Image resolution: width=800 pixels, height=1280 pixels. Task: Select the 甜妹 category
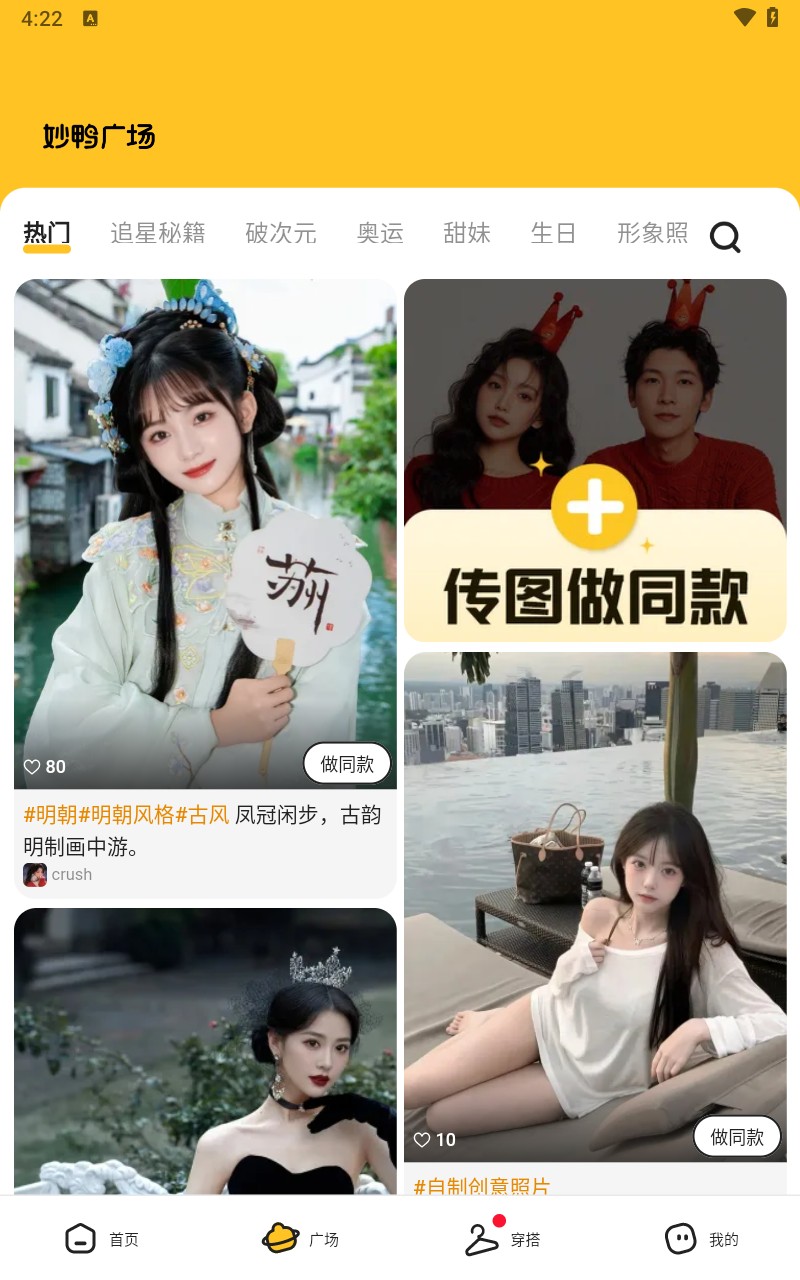467,233
